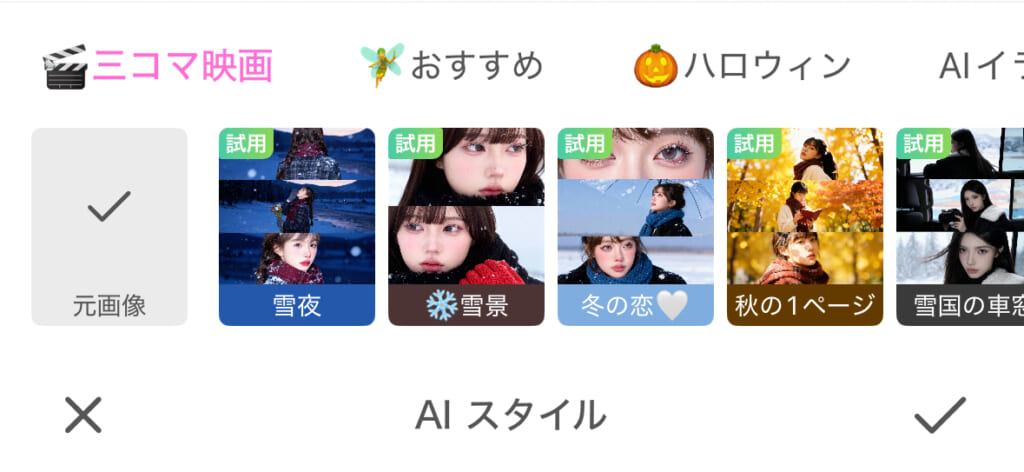
Task: Open the おすすめ tab
Action: coord(452,66)
